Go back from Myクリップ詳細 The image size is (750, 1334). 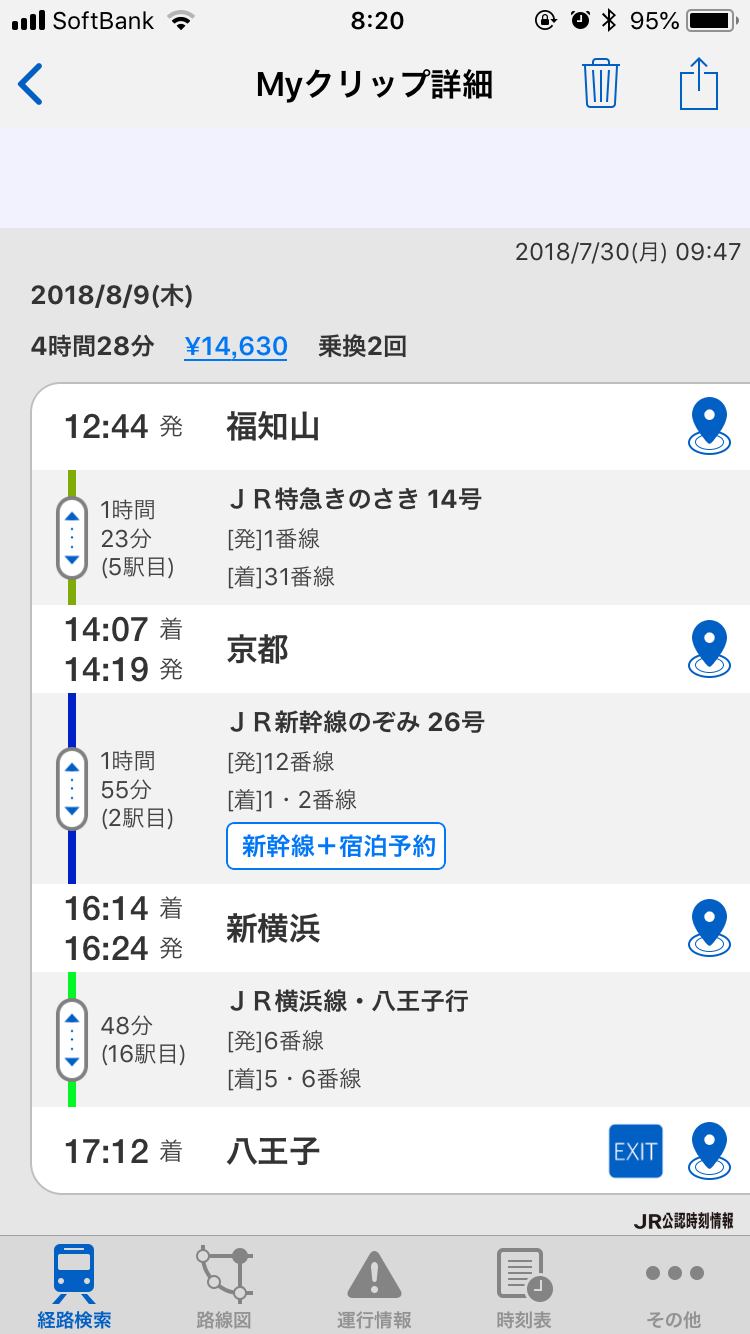coord(31,84)
